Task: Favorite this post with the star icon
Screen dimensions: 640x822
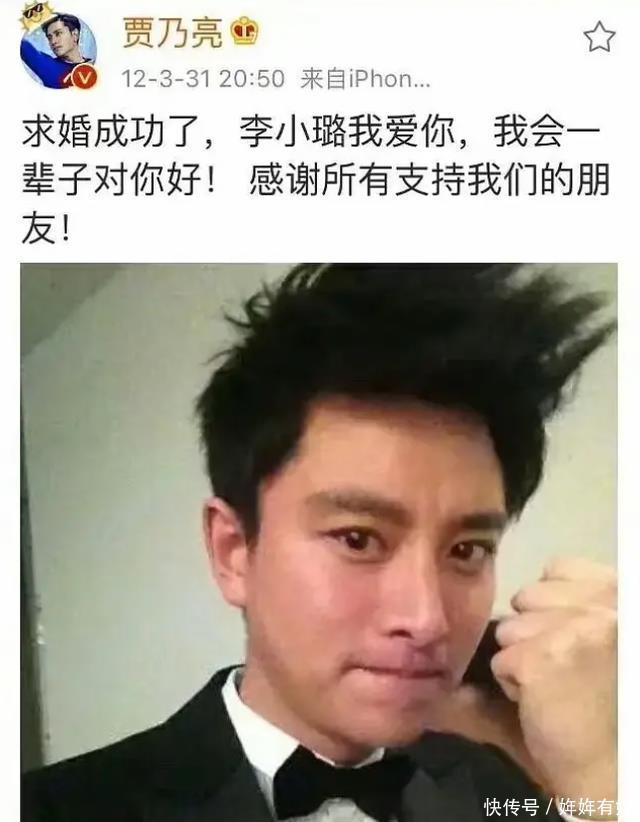Action: pos(599,38)
